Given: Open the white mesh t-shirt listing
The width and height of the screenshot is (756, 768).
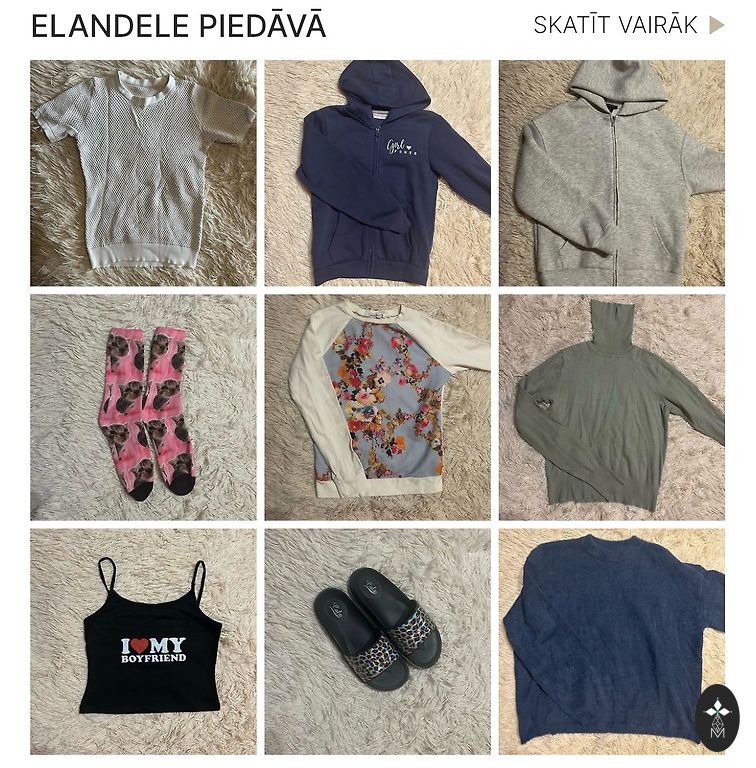Looking at the screenshot, I should [143, 173].
